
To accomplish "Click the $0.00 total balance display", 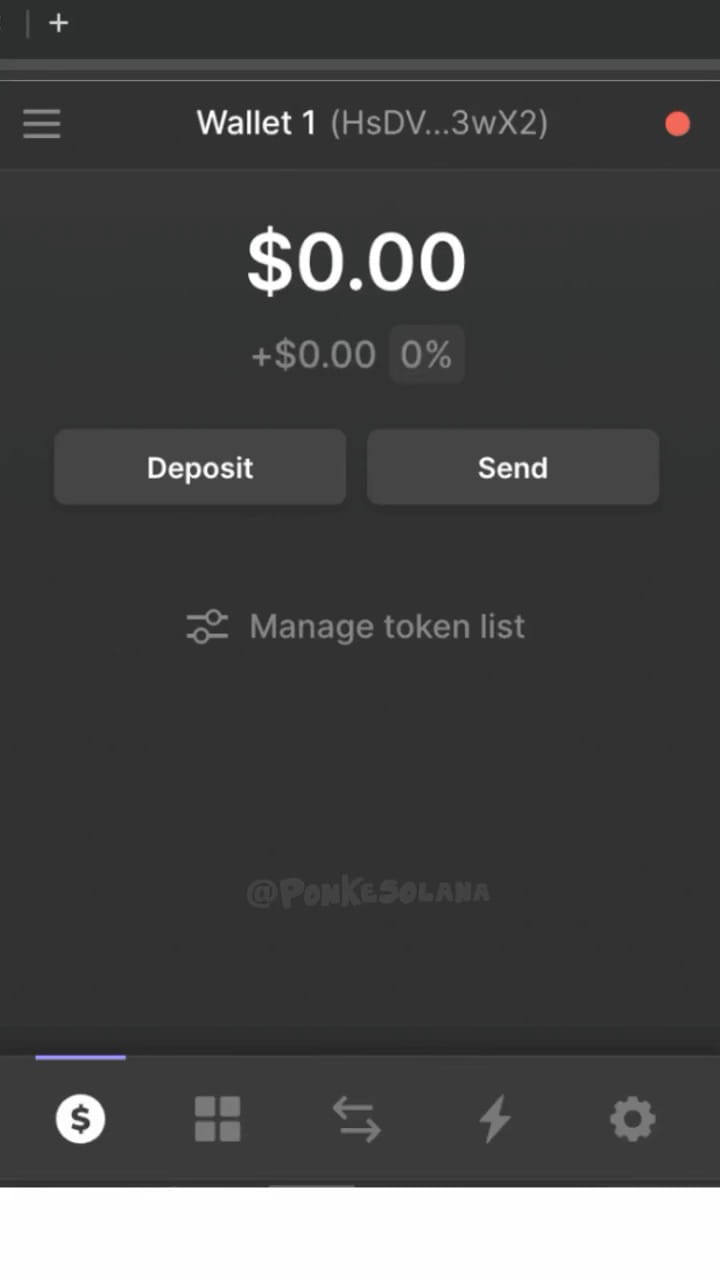I will [357, 259].
